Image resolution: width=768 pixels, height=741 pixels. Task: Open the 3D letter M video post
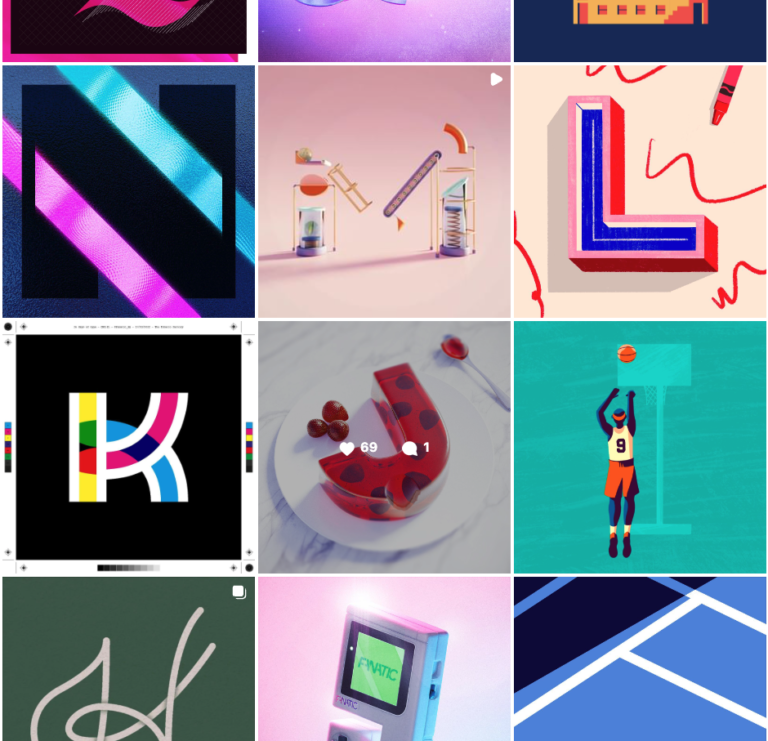click(384, 191)
